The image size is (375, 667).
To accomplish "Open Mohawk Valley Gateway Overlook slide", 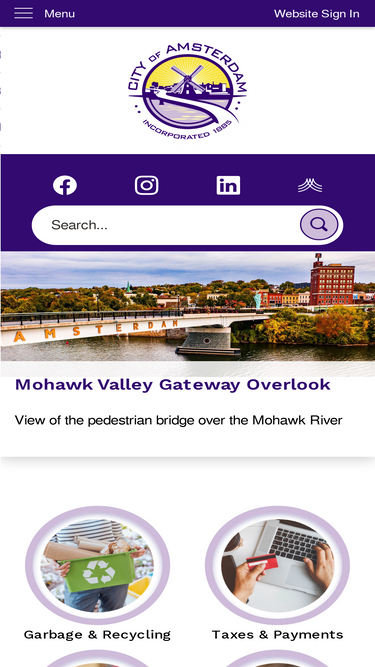I will tap(173, 385).
